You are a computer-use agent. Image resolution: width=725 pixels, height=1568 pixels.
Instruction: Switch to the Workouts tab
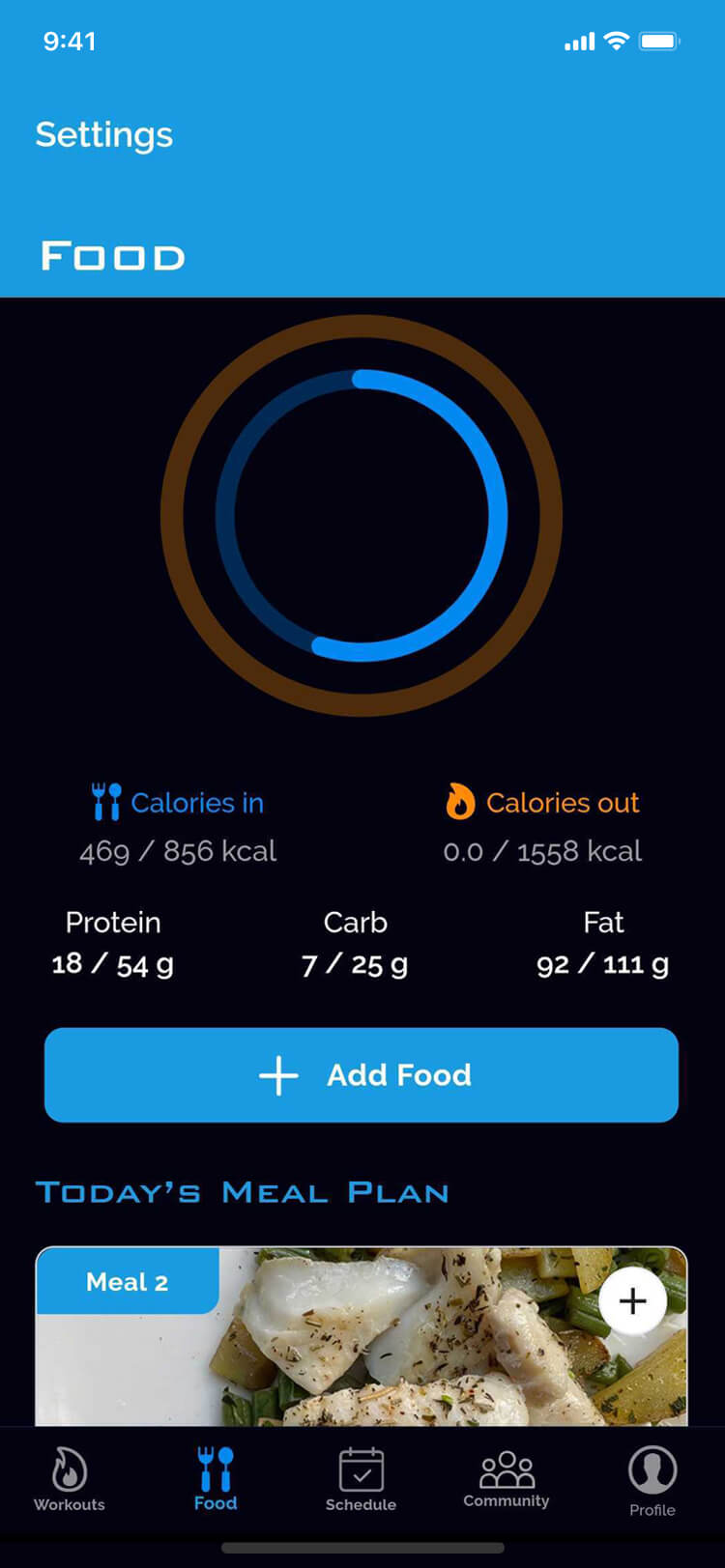tap(70, 1480)
